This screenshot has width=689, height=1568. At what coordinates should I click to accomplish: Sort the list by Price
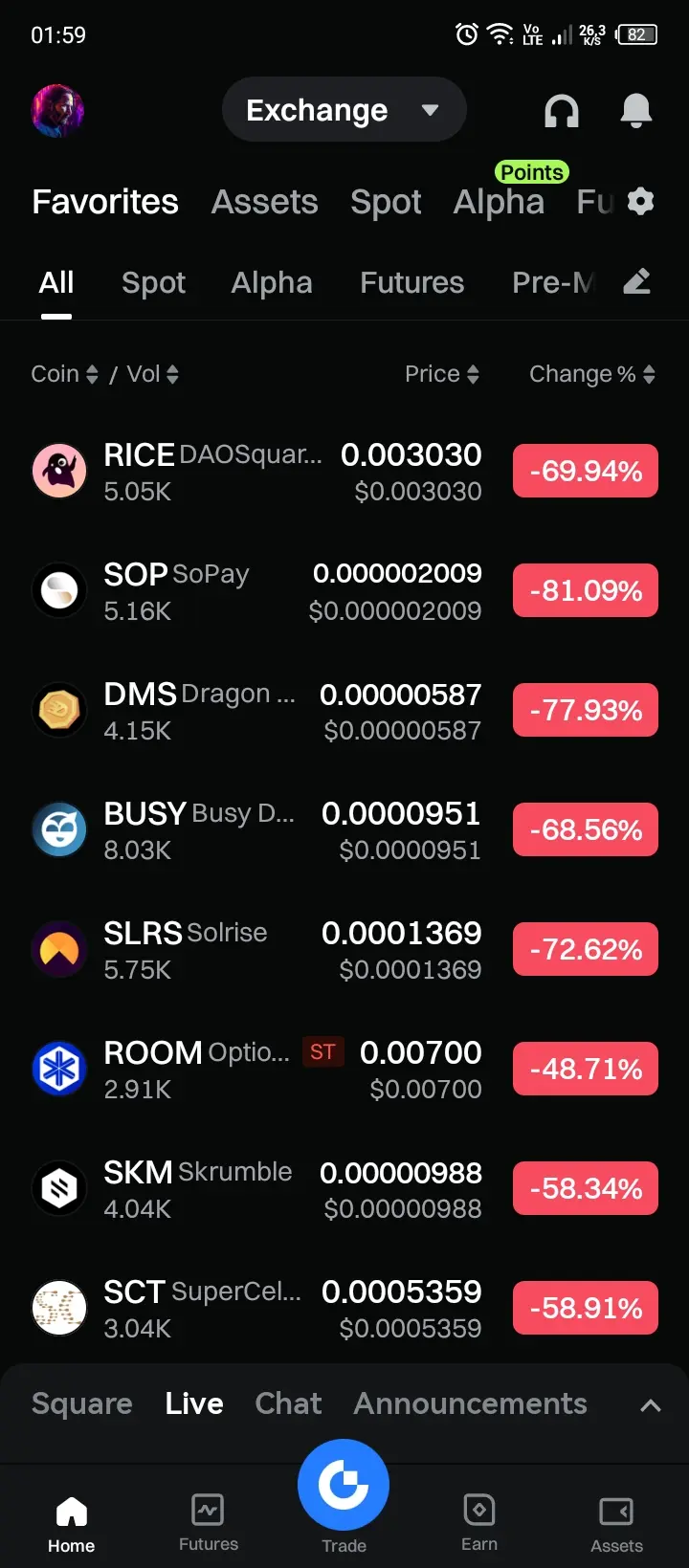click(441, 374)
